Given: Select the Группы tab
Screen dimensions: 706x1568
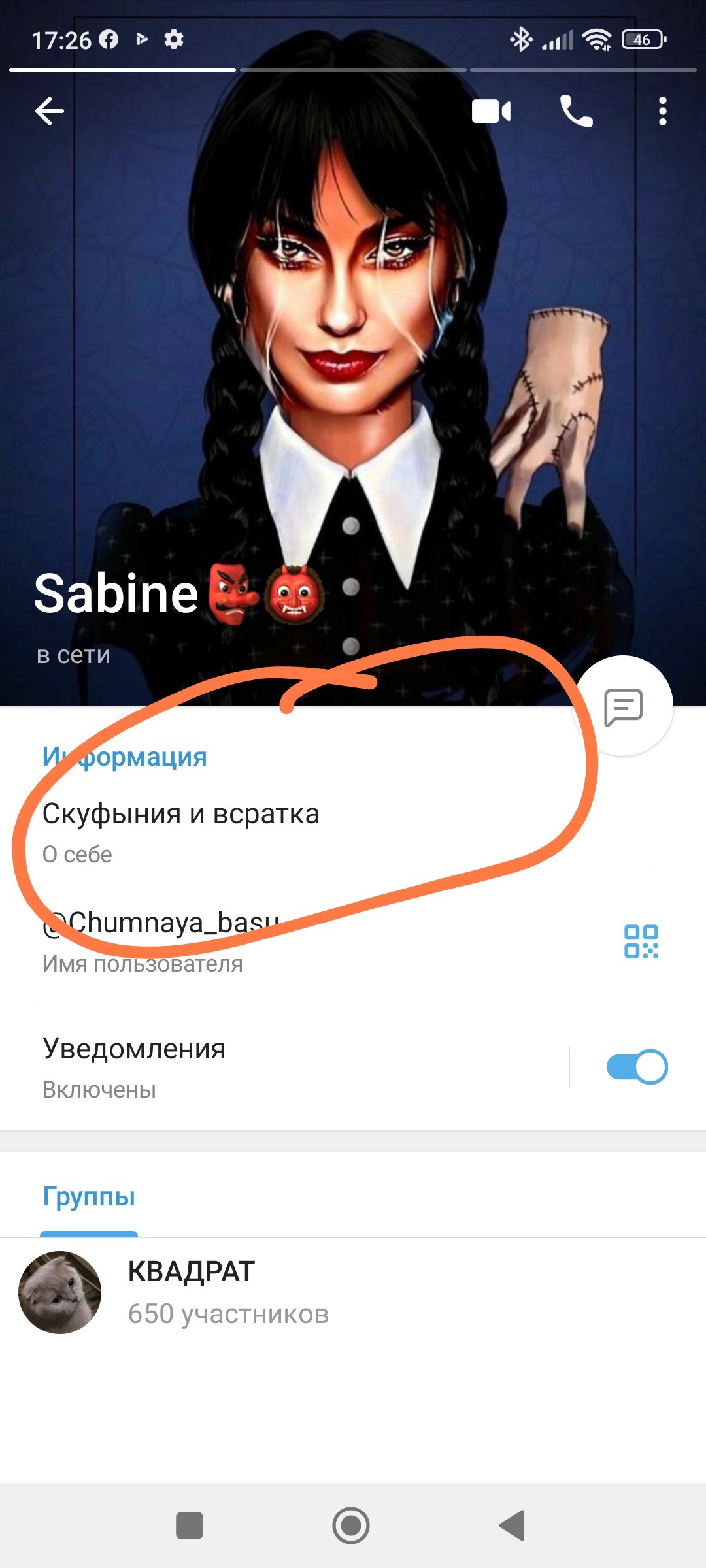Looking at the screenshot, I should tap(89, 1197).
